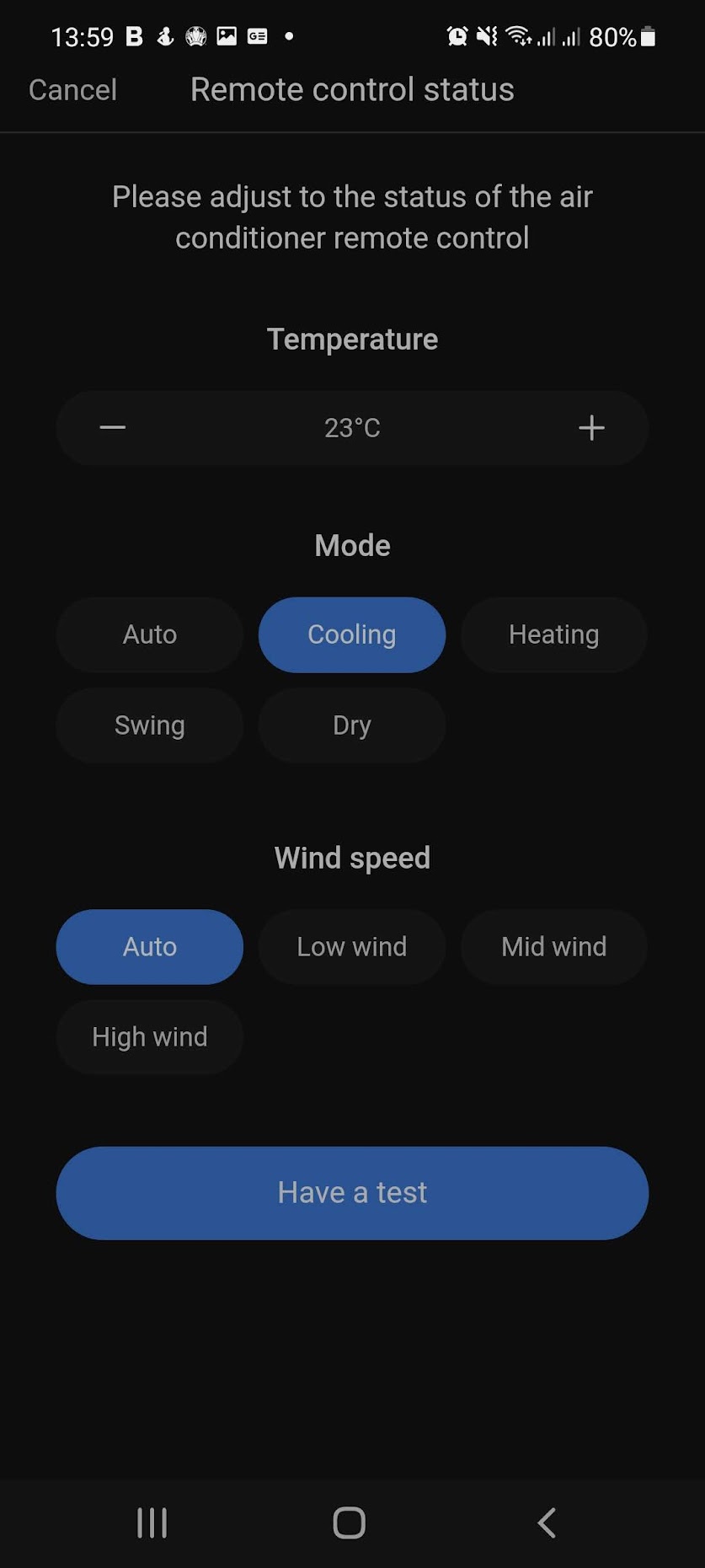This screenshot has height=1568, width=705.
Task: Tap the Have a test button
Action: tap(352, 1193)
